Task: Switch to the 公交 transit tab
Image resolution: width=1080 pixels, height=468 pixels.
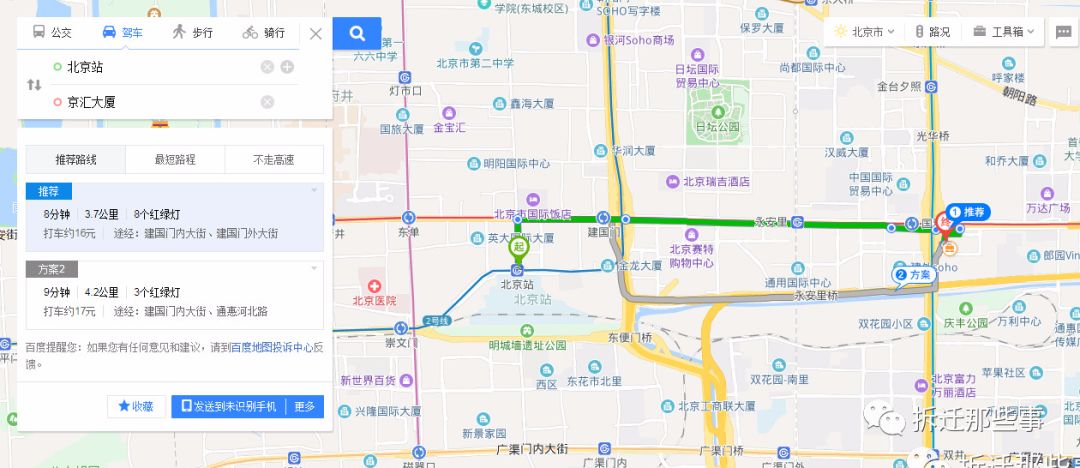Action: [52, 33]
